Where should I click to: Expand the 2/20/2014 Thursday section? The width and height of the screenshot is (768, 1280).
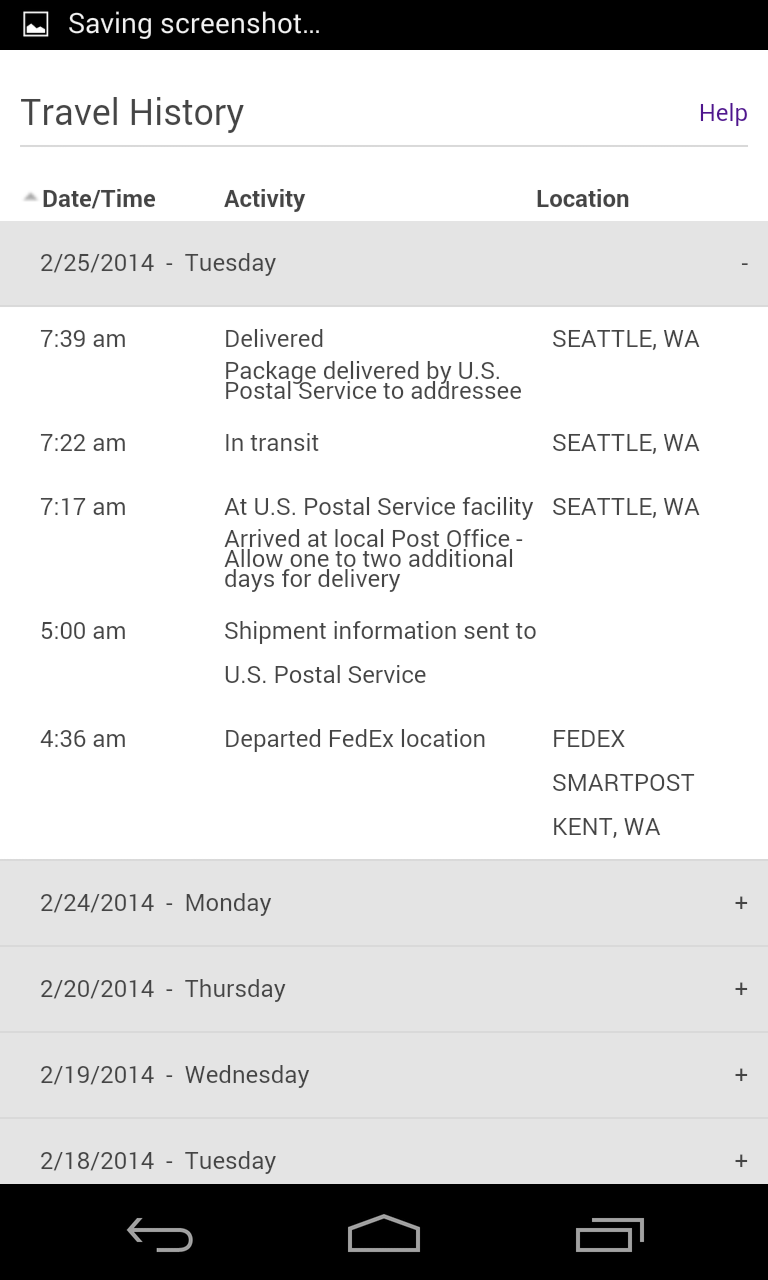pyautogui.click(x=384, y=989)
